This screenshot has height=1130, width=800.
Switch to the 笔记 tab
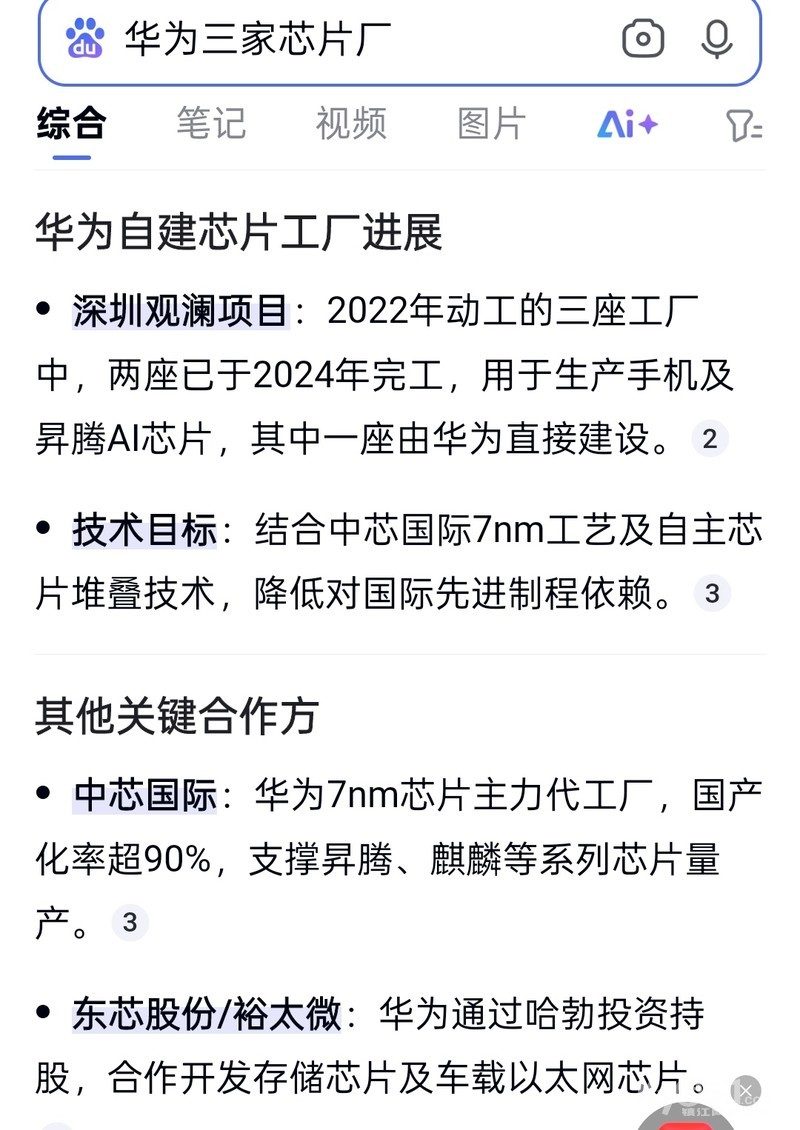(x=211, y=123)
